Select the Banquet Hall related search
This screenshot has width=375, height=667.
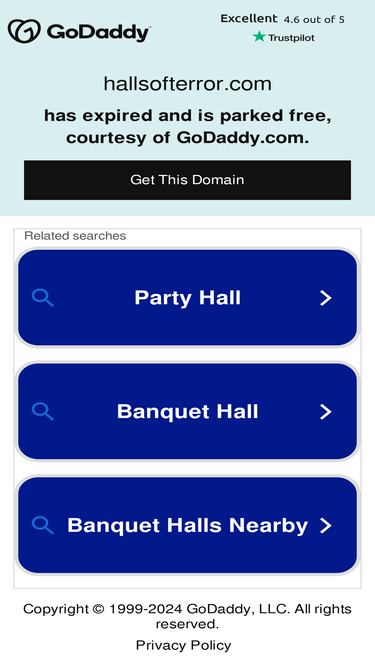[187, 411]
